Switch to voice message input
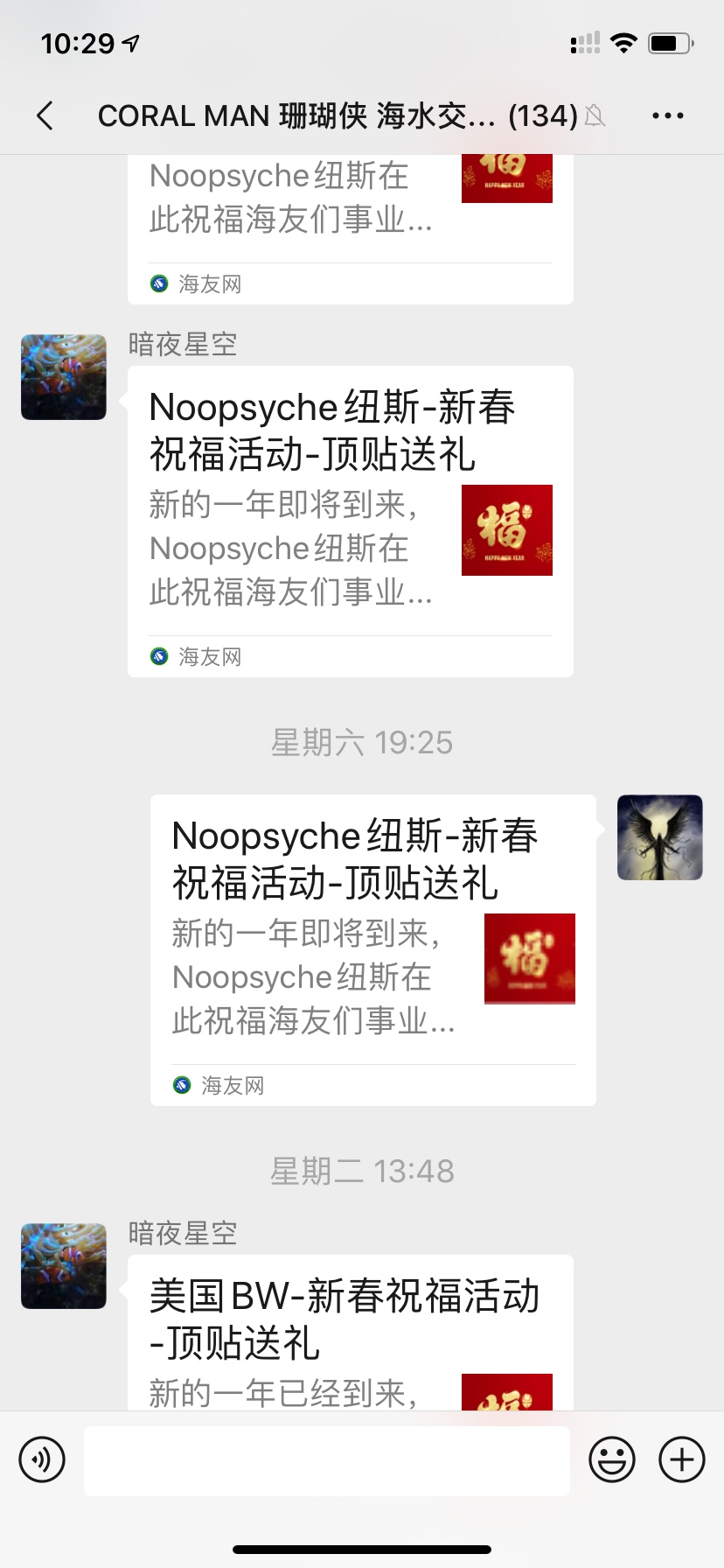724x1568 pixels. [x=42, y=1459]
